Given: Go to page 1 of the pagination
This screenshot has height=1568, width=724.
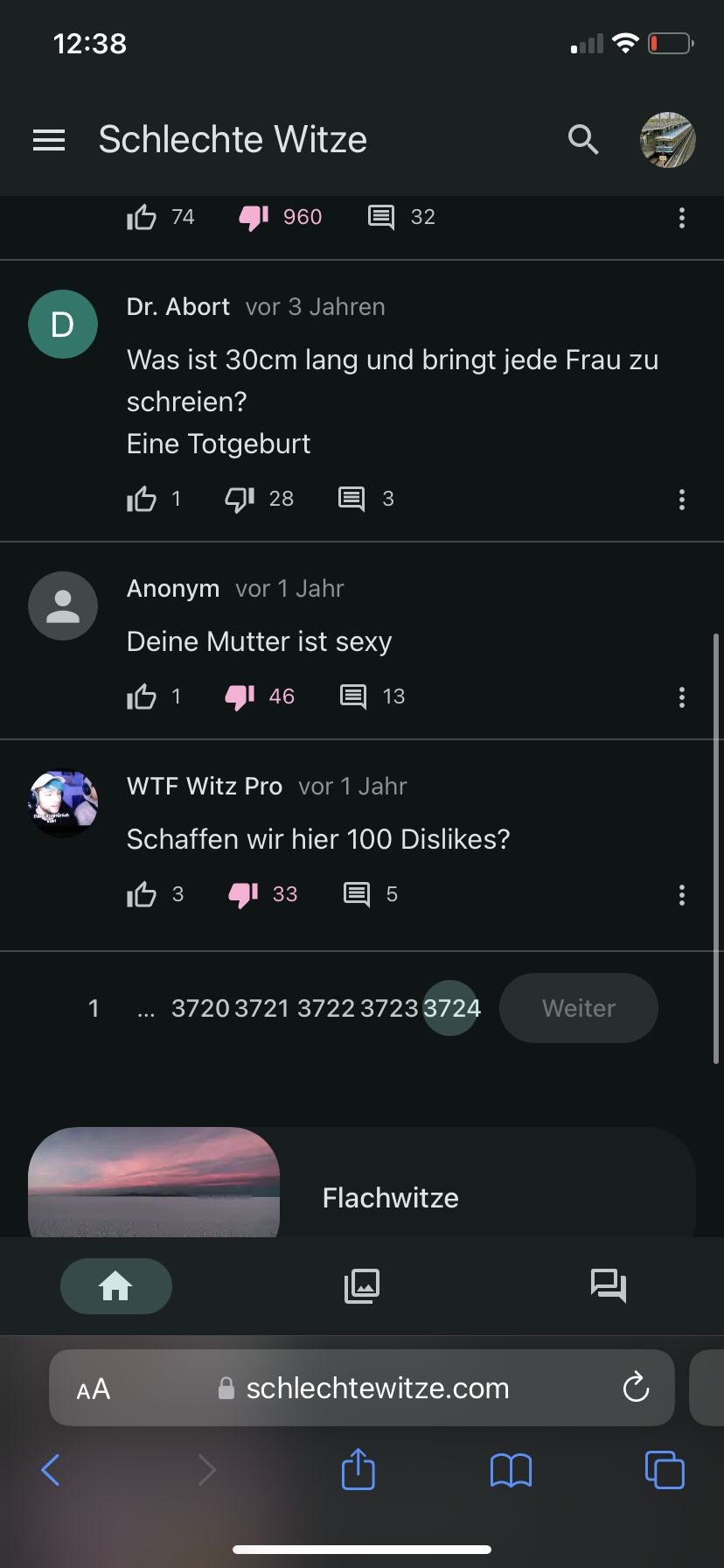Looking at the screenshot, I should (94, 1009).
